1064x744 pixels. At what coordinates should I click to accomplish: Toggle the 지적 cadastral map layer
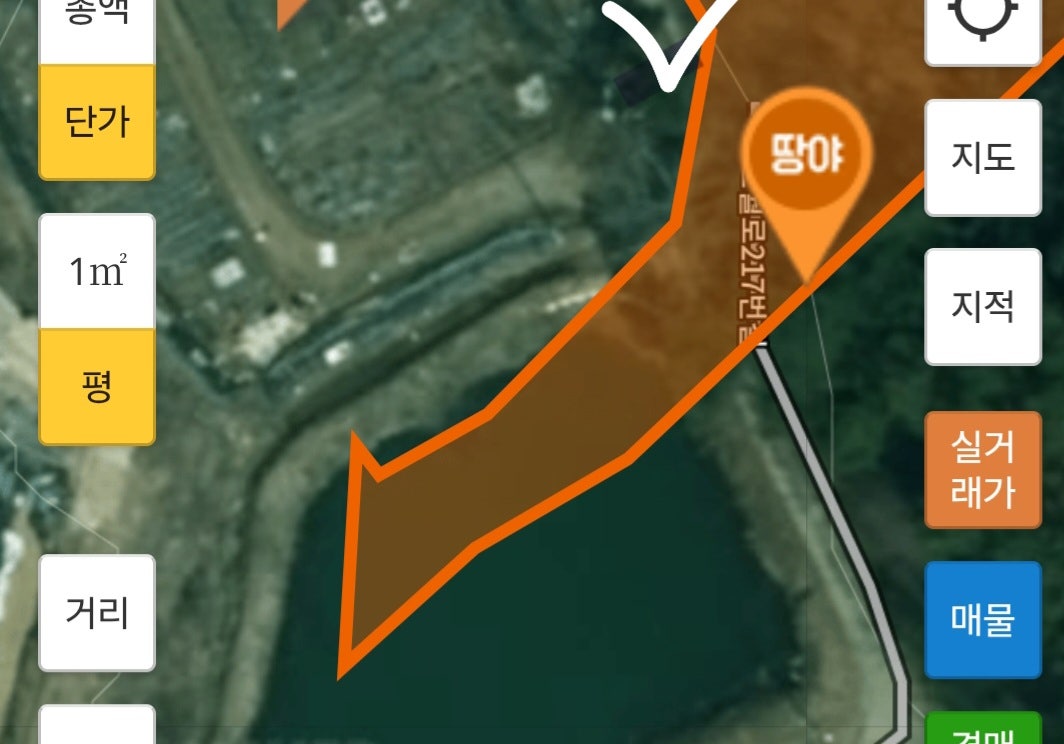[x=983, y=306]
